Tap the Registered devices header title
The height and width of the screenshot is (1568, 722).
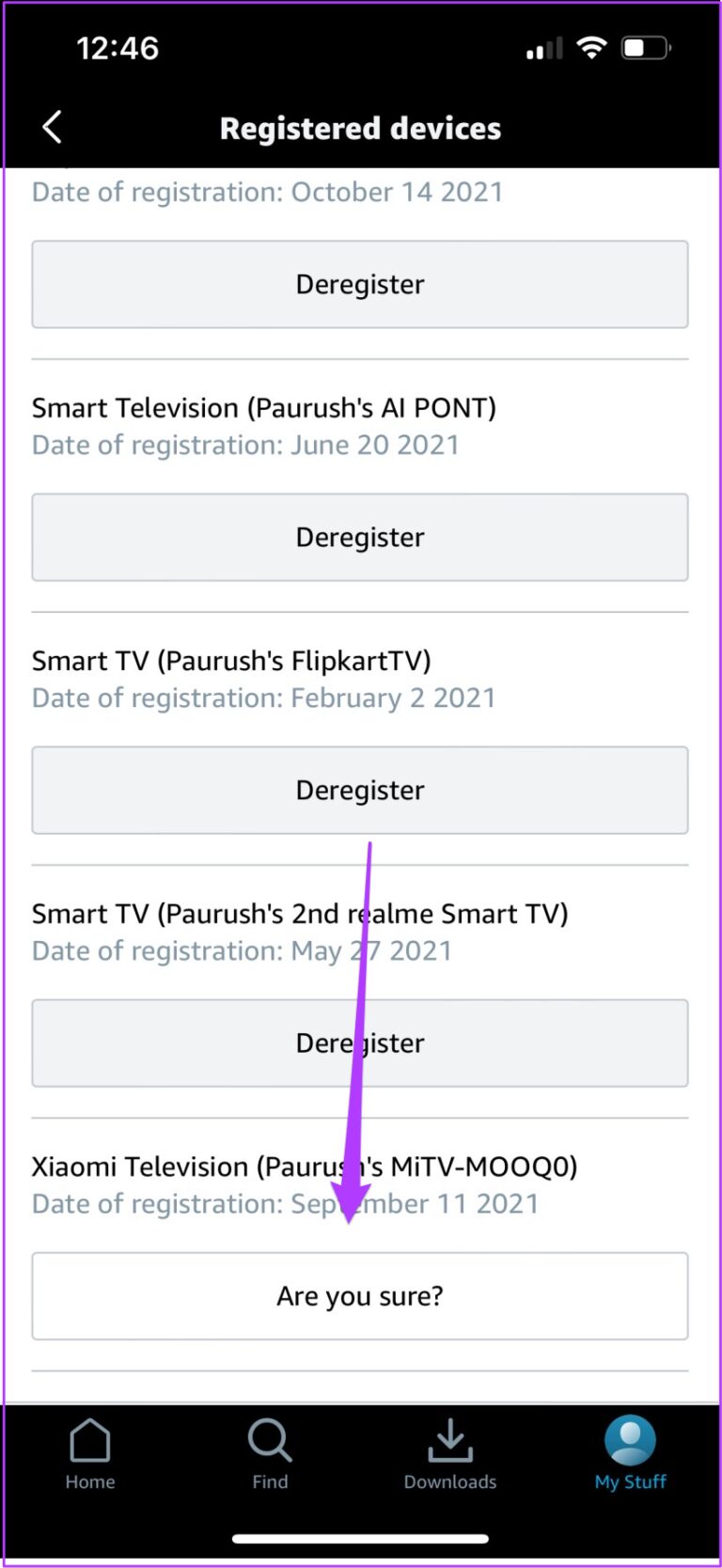point(360,128)
